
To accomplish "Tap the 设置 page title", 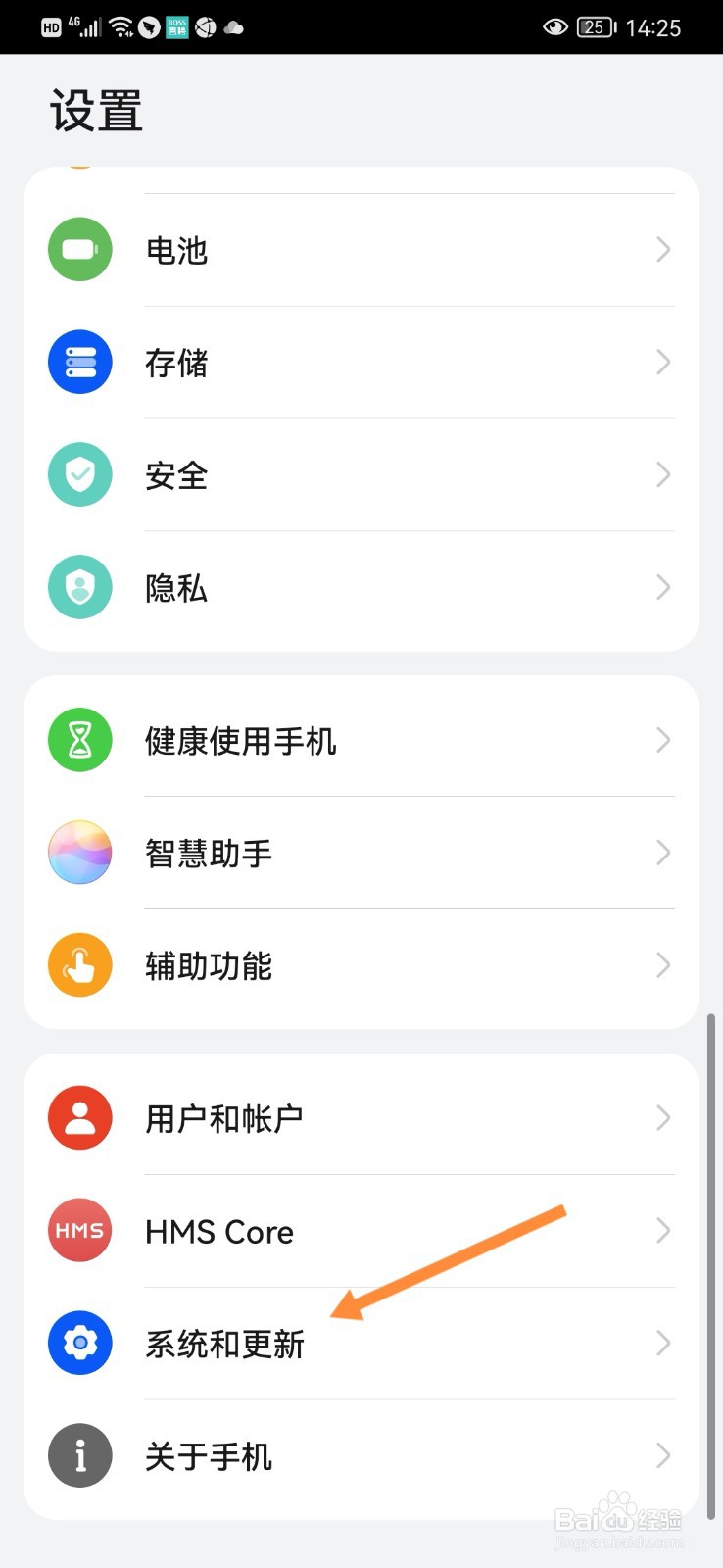I will 96,110.
